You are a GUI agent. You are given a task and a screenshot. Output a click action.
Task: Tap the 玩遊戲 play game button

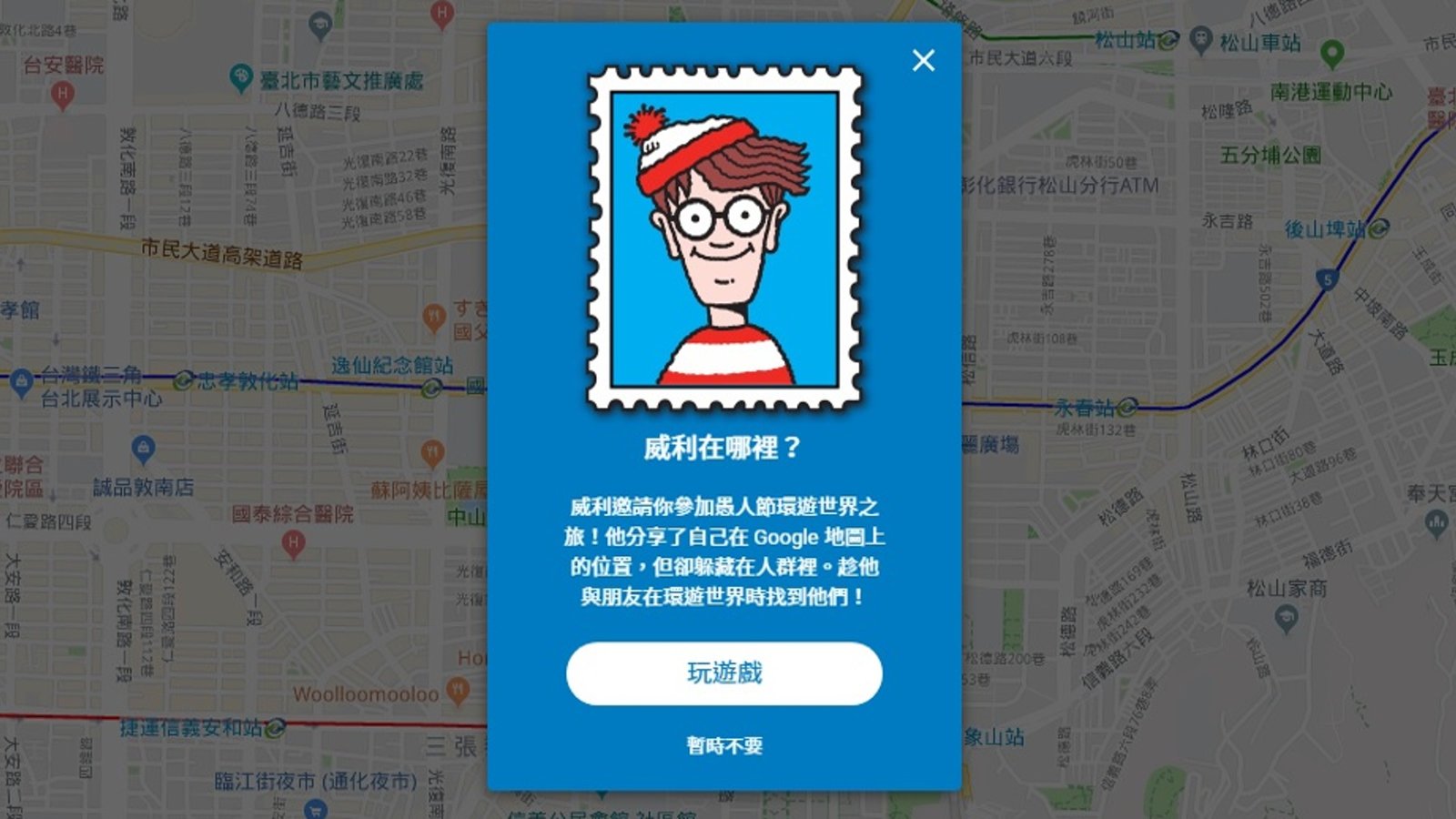pyautogui.click(x=724, y=673)
